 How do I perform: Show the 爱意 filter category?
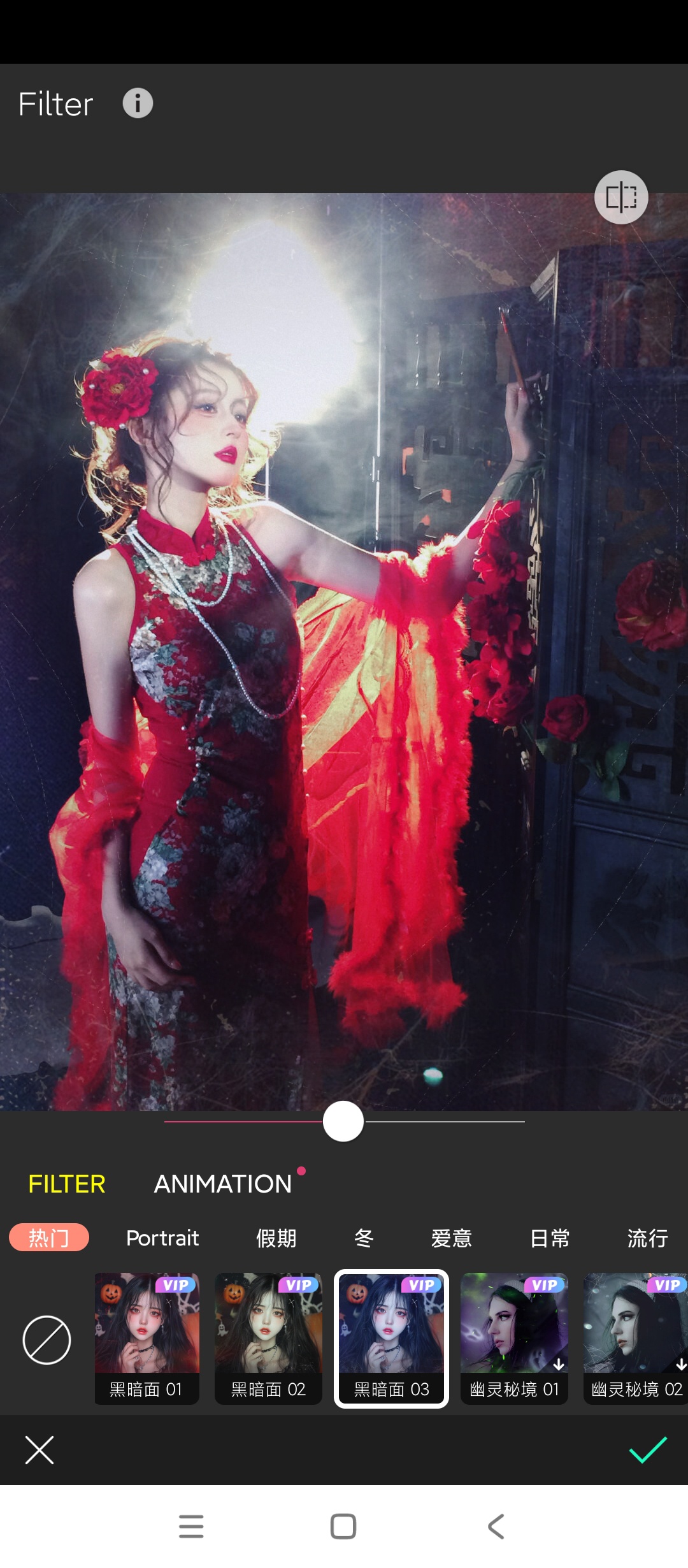tap(451, 1238)
